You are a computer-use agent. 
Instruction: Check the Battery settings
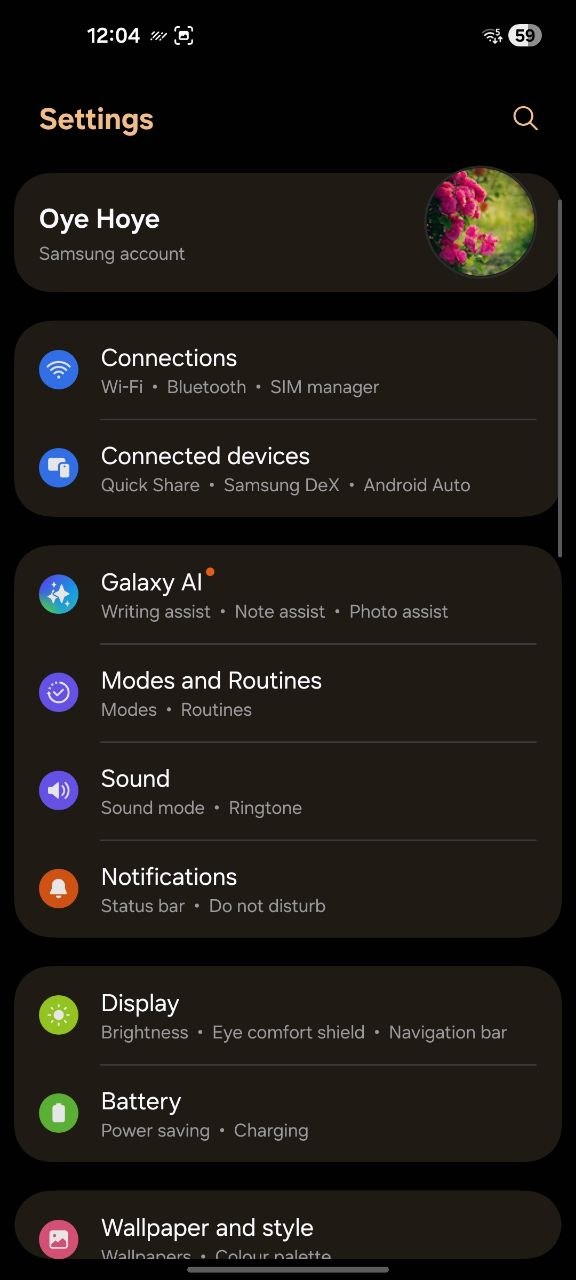pyautogui.click(x=288, y=1114)
